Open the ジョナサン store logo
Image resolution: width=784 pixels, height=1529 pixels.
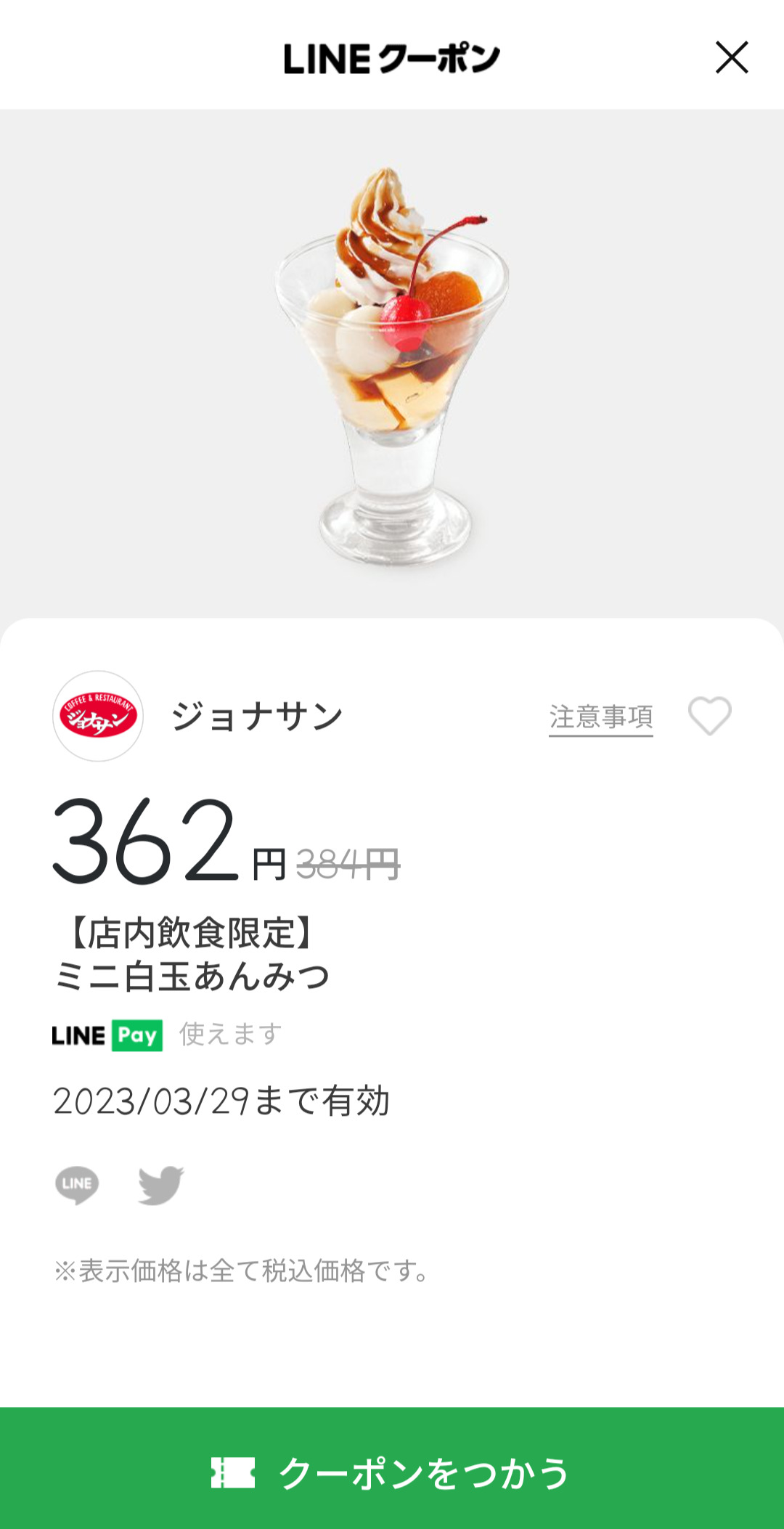(98, 716)
